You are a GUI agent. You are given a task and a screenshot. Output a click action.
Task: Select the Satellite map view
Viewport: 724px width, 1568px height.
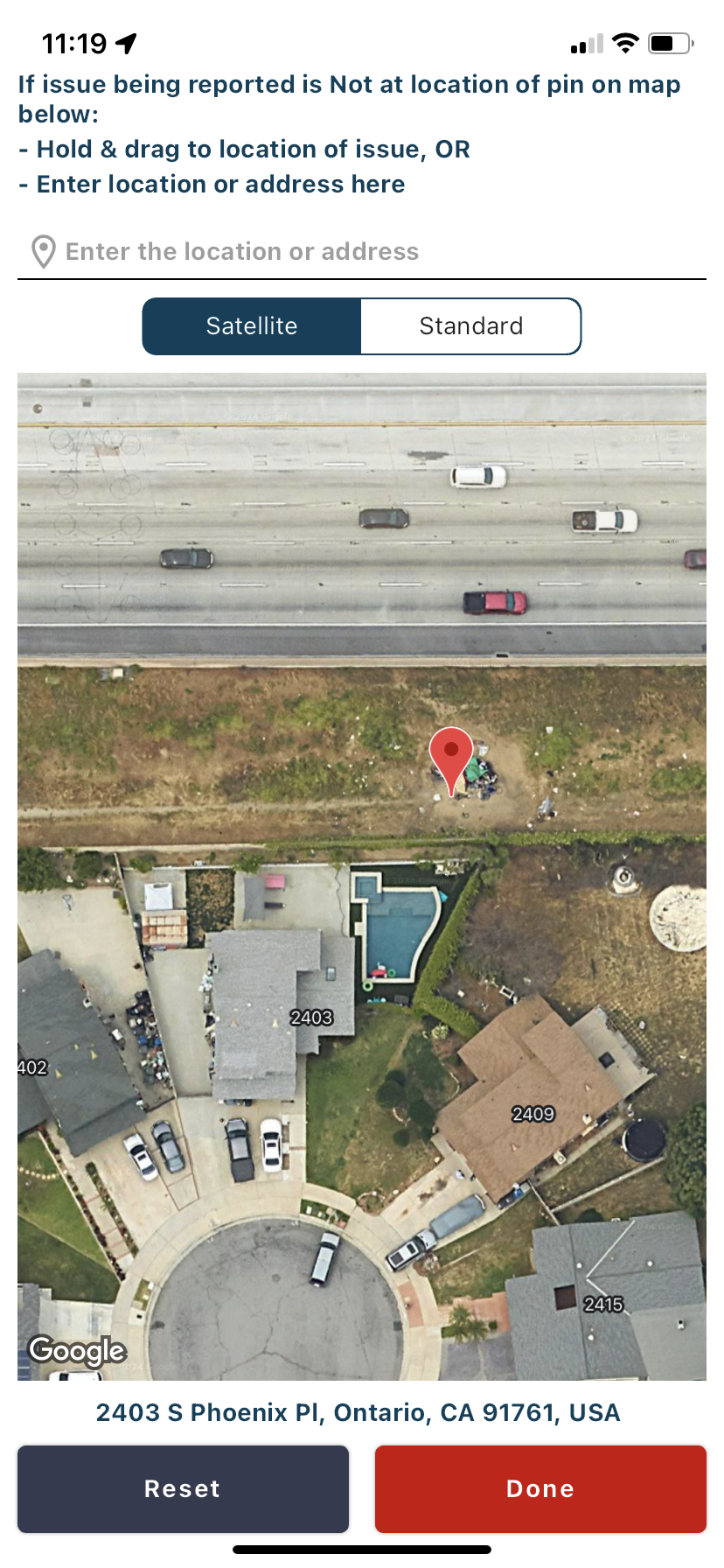(x=252, y=326)
